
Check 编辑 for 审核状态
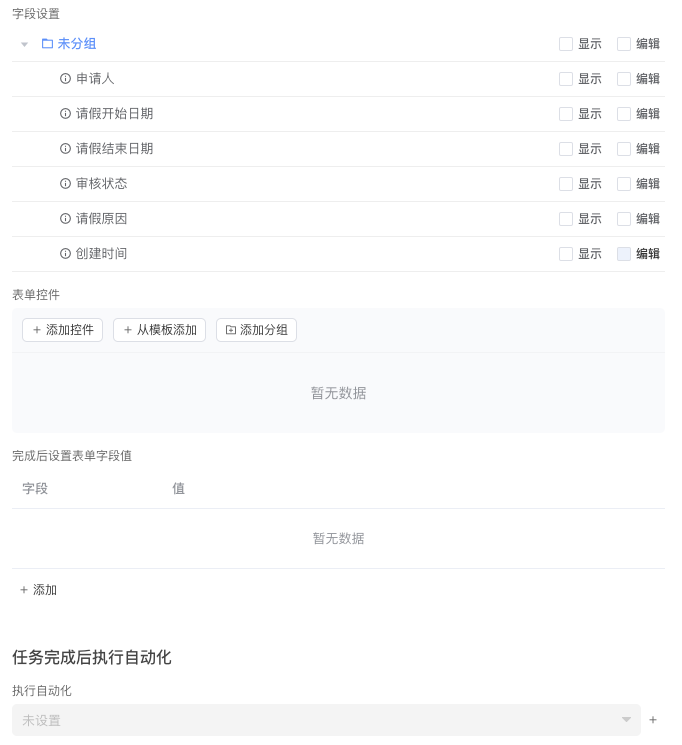coord(624,184)
